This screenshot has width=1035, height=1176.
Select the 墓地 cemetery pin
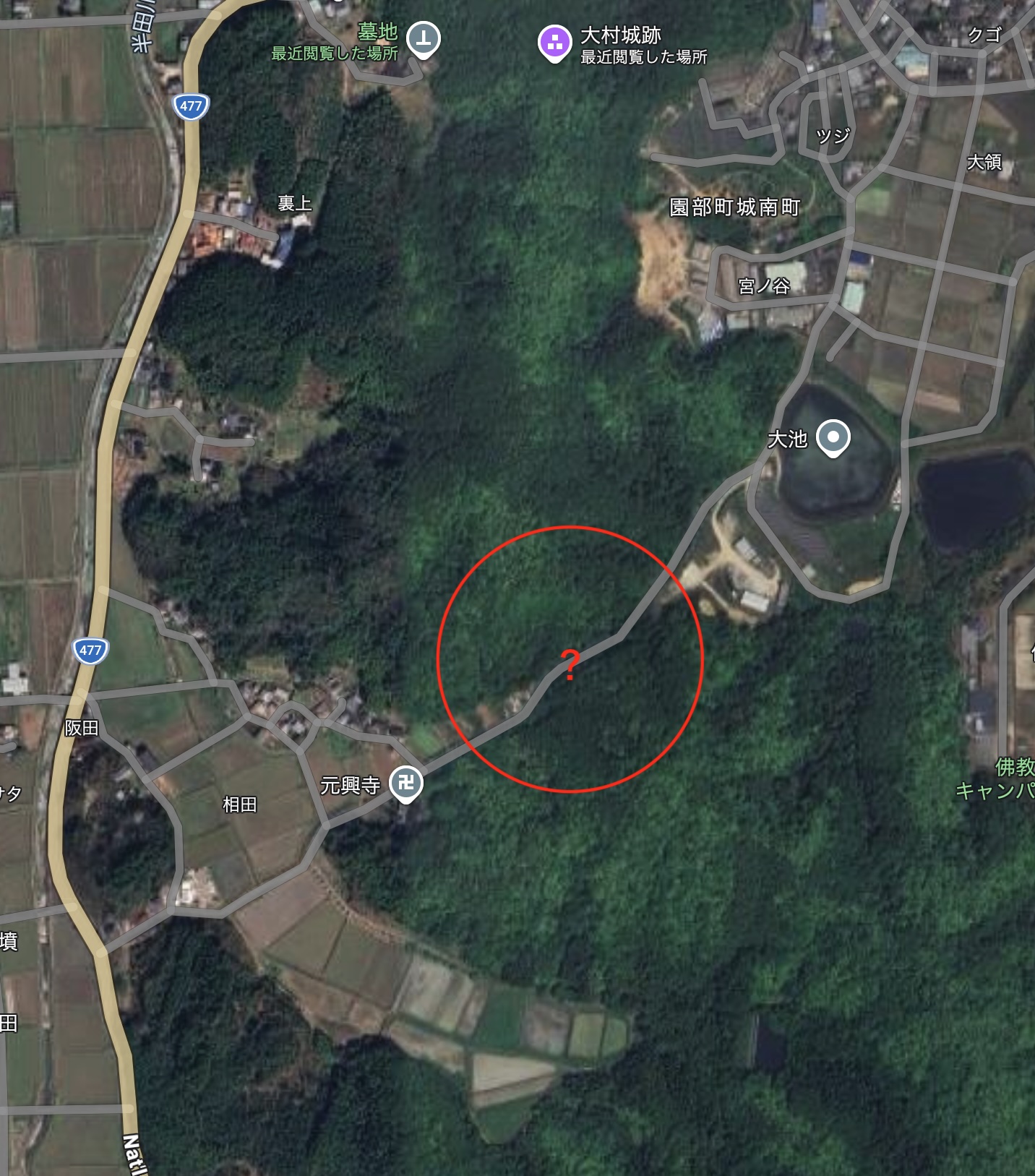(424, 38)
